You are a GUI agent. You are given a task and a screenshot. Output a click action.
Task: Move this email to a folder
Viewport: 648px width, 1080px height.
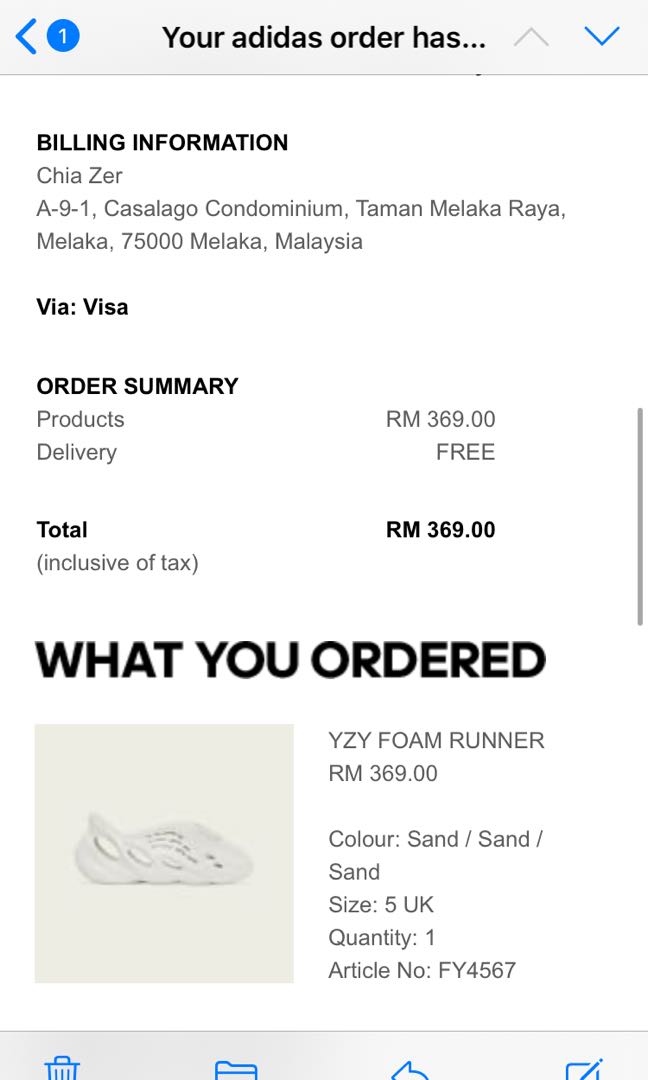[236, 1067]
